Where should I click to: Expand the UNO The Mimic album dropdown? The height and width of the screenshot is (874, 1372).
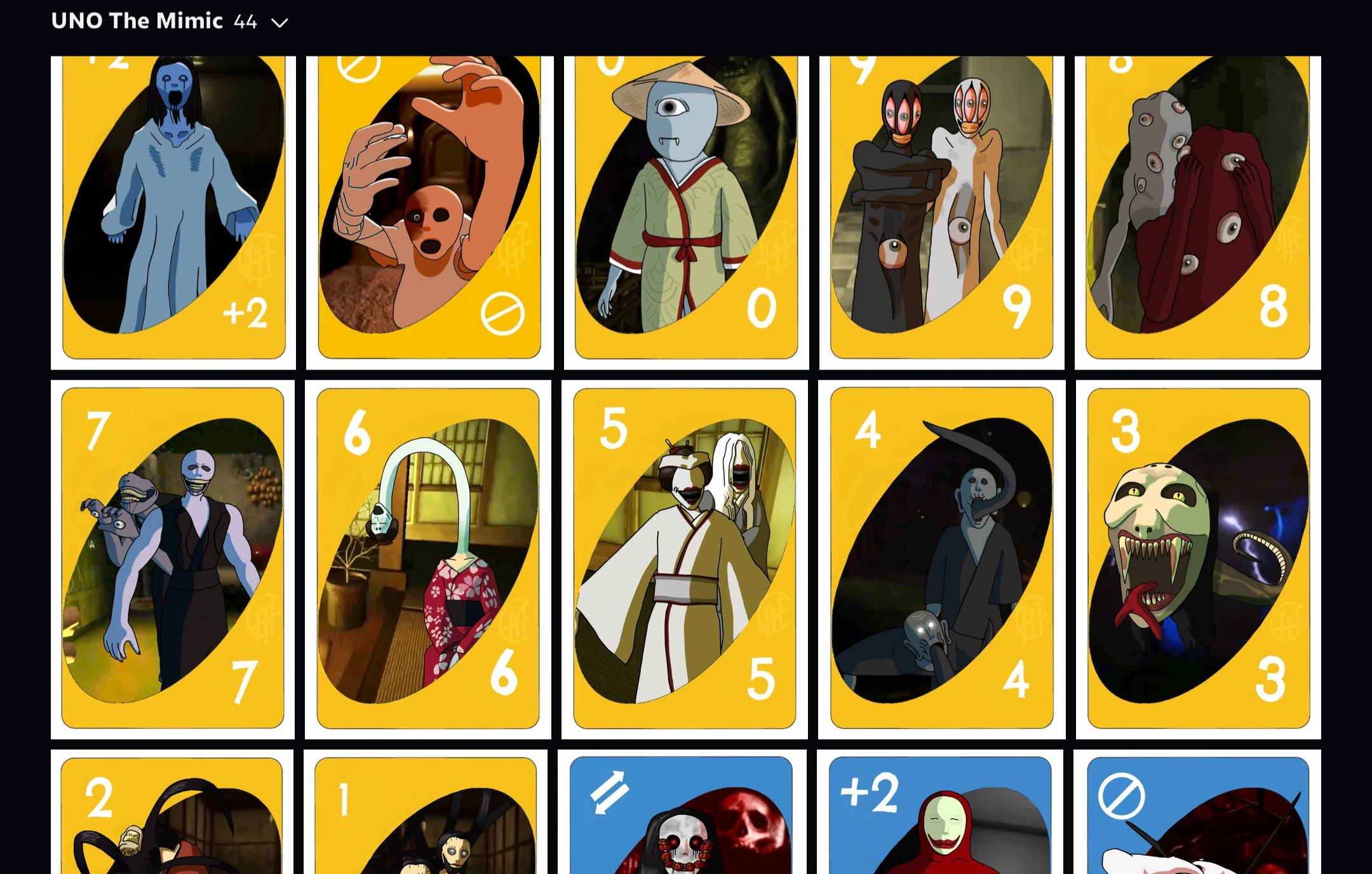(x=279, y=23)
